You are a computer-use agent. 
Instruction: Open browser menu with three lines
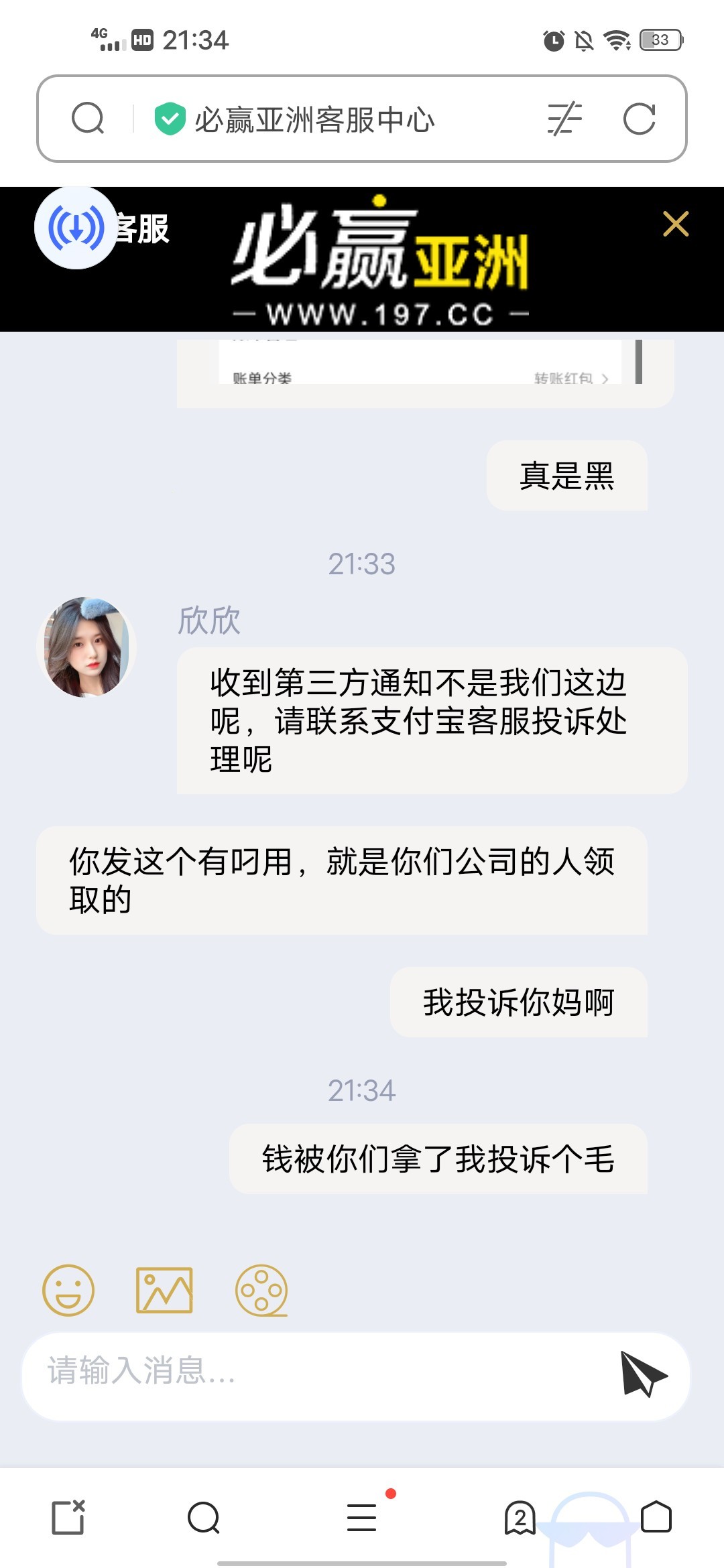pyautogui.click(x=362, y=1518)
